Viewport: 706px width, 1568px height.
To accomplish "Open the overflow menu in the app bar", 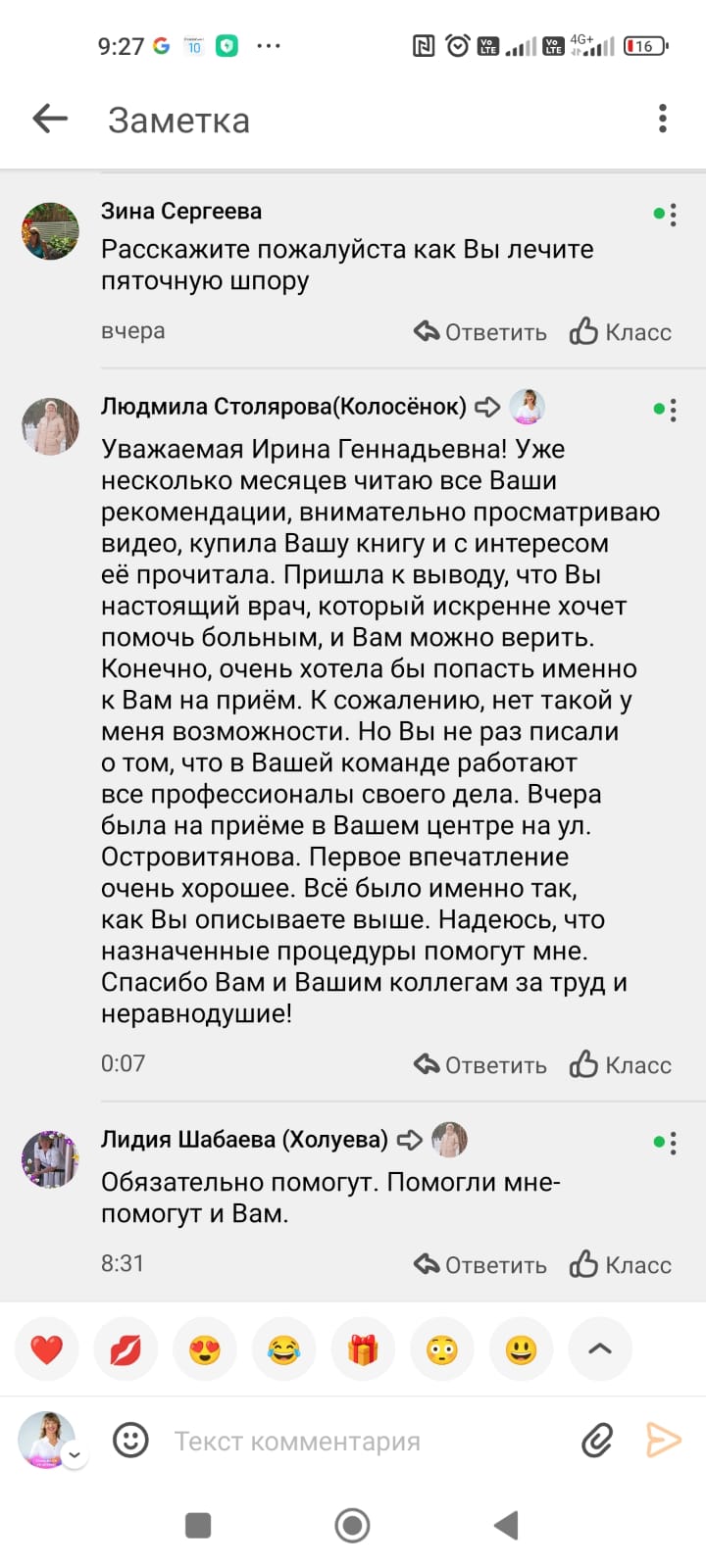I will (663, 119).
